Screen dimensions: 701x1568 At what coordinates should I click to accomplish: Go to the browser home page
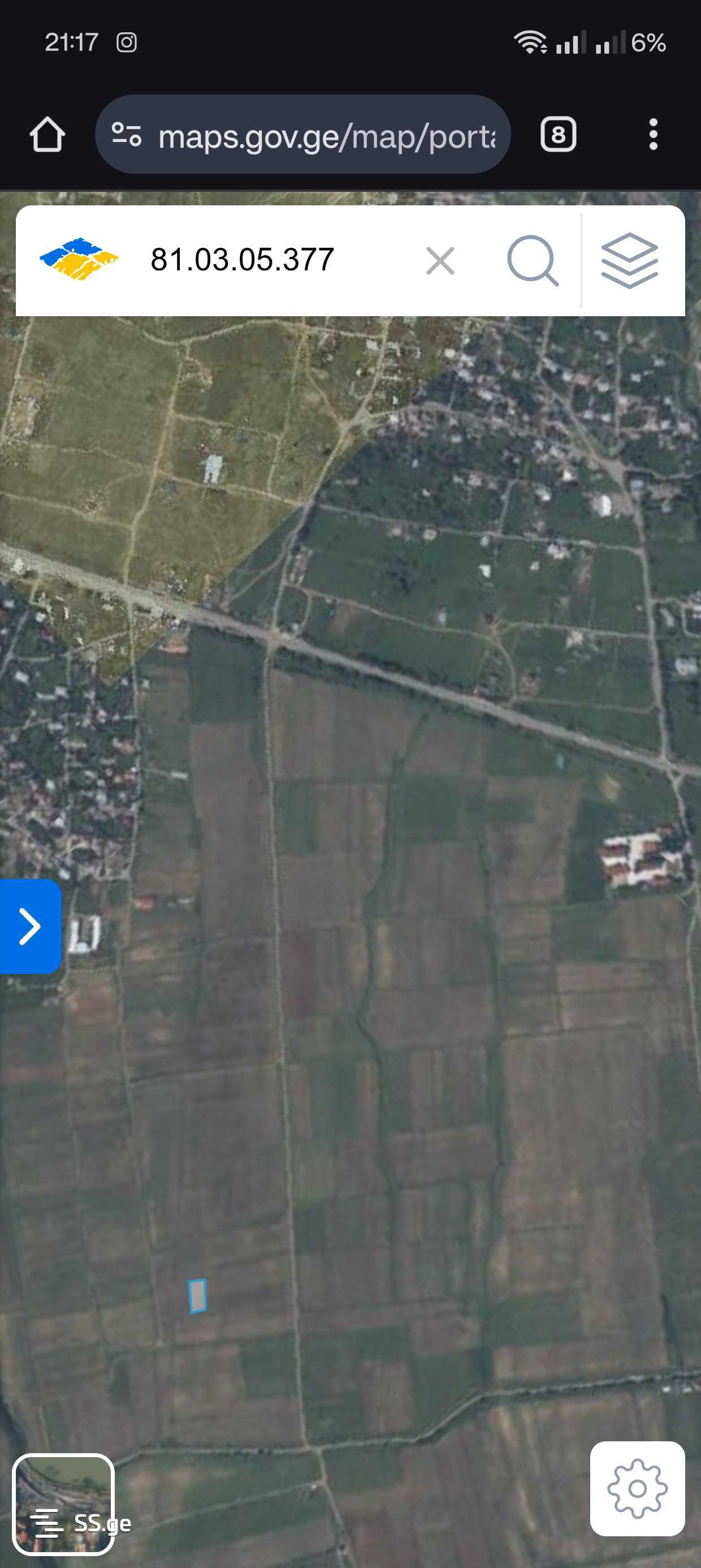coord(47,135)
